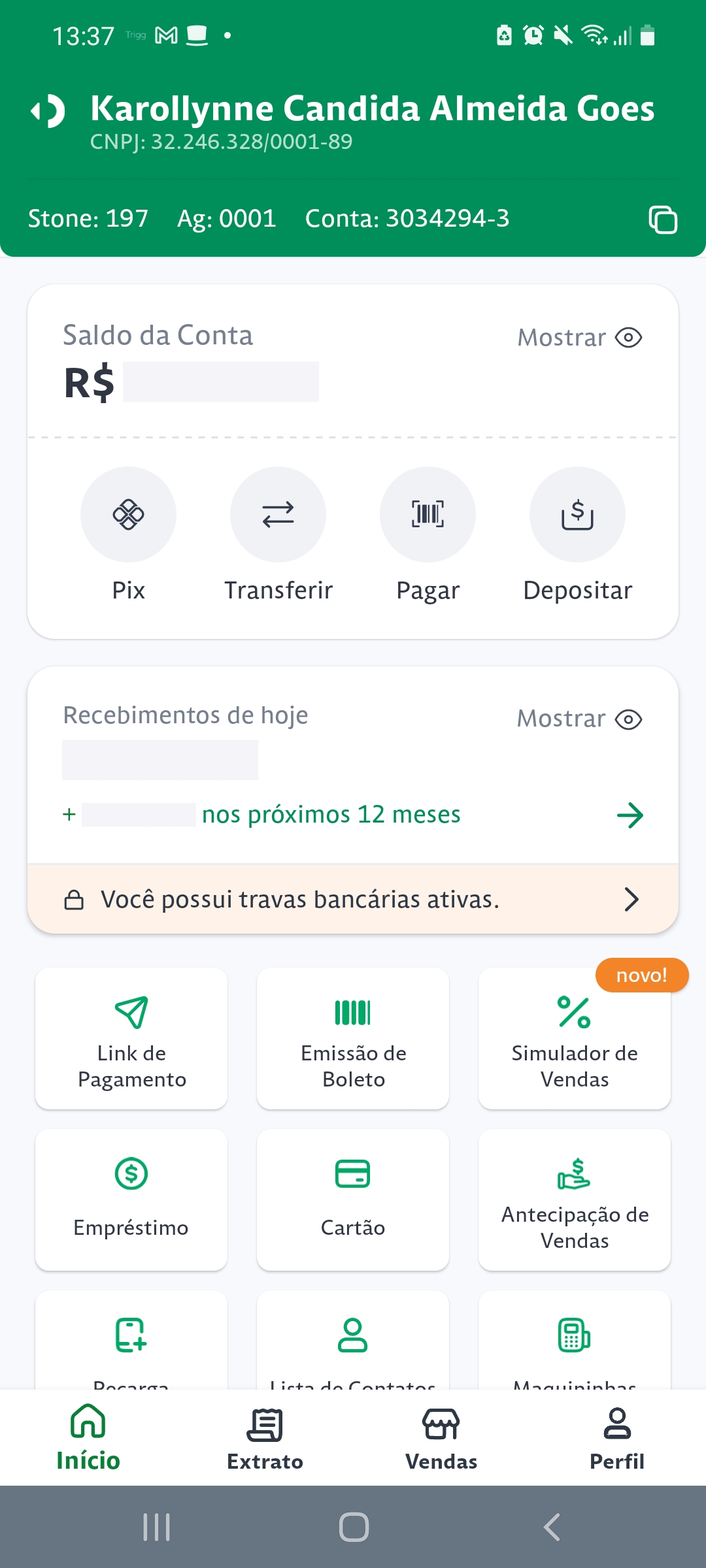Show the account balance (Saldo da Conta)
This screenshot has height=1568, width=706.
coord(580,338)
